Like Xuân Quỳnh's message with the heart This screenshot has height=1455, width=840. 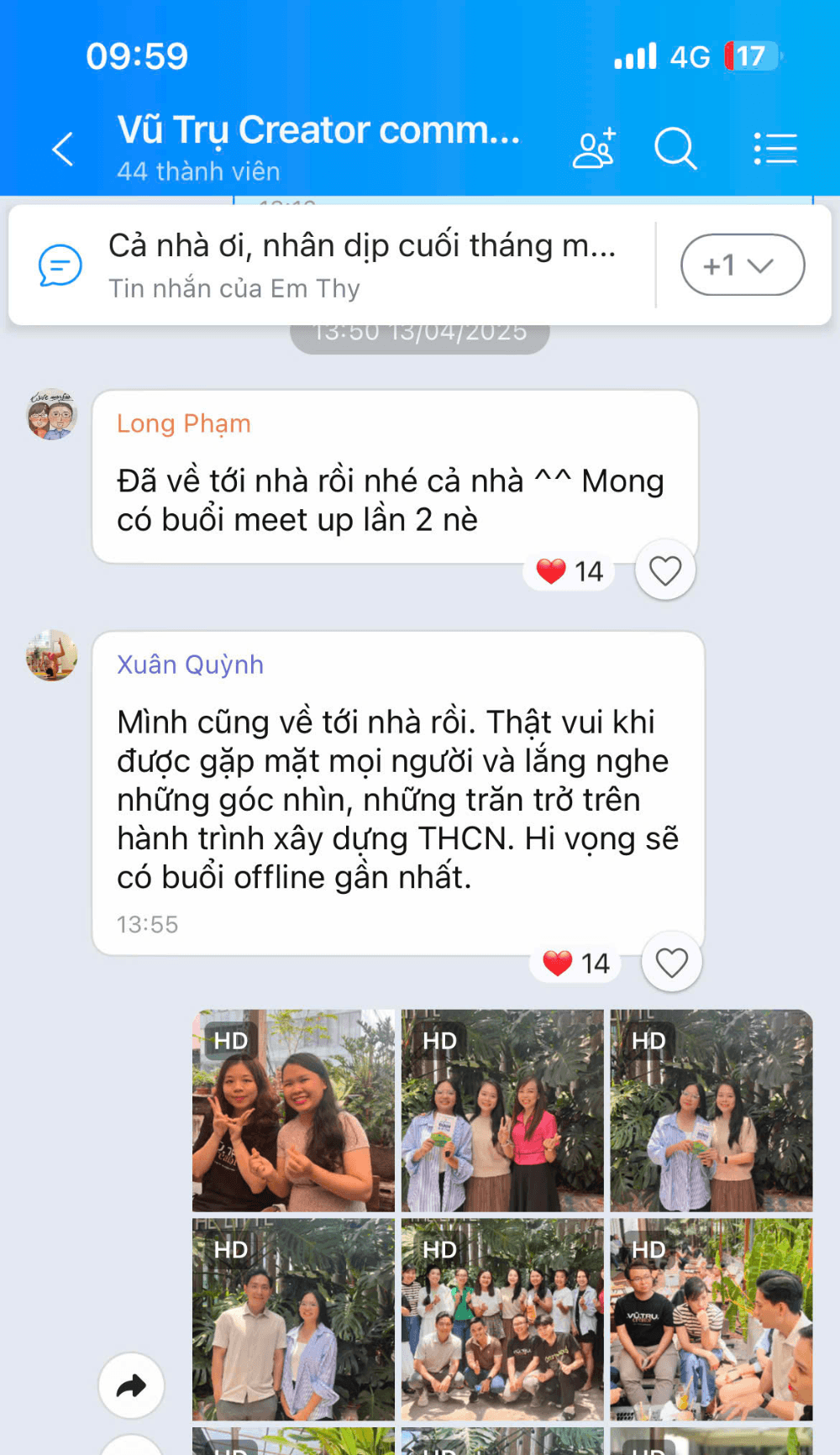pyautogui.click(x=670, y=963)
